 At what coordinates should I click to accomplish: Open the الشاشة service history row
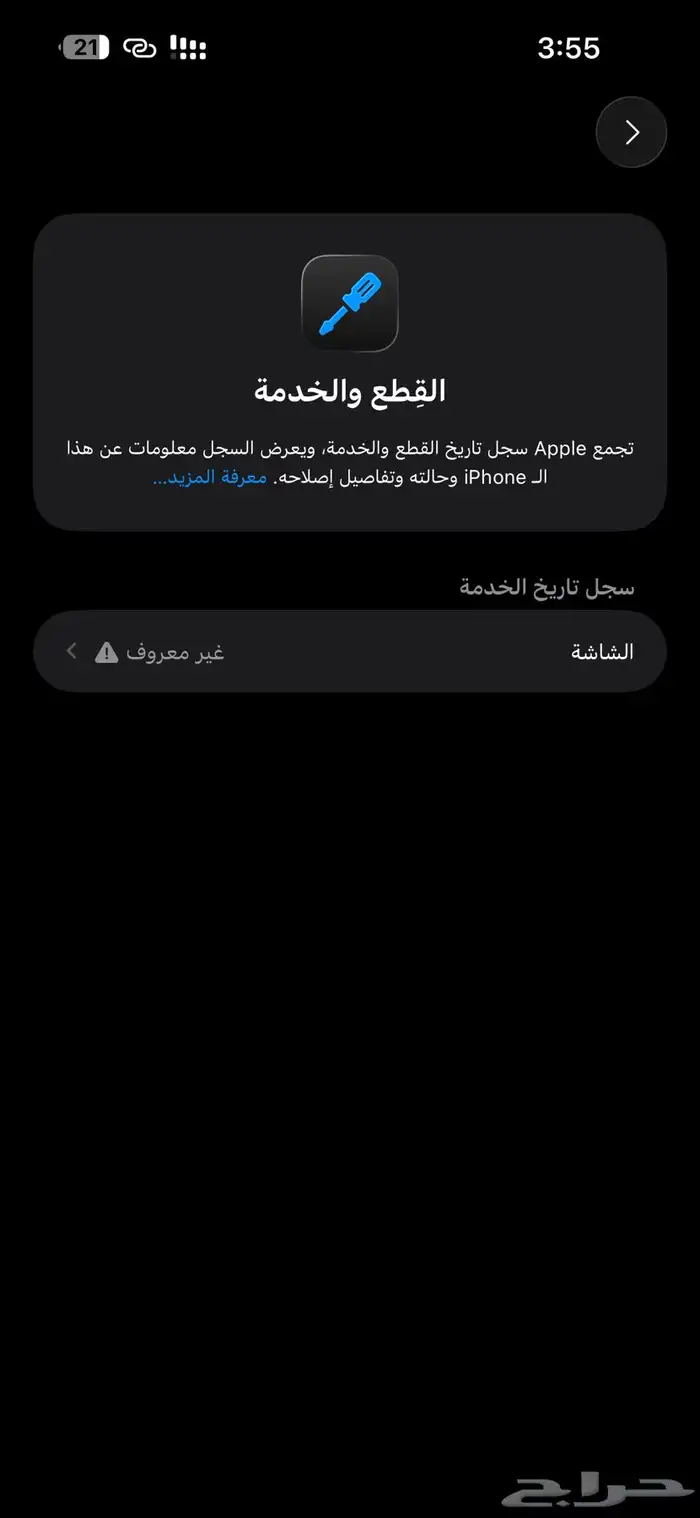350,652
